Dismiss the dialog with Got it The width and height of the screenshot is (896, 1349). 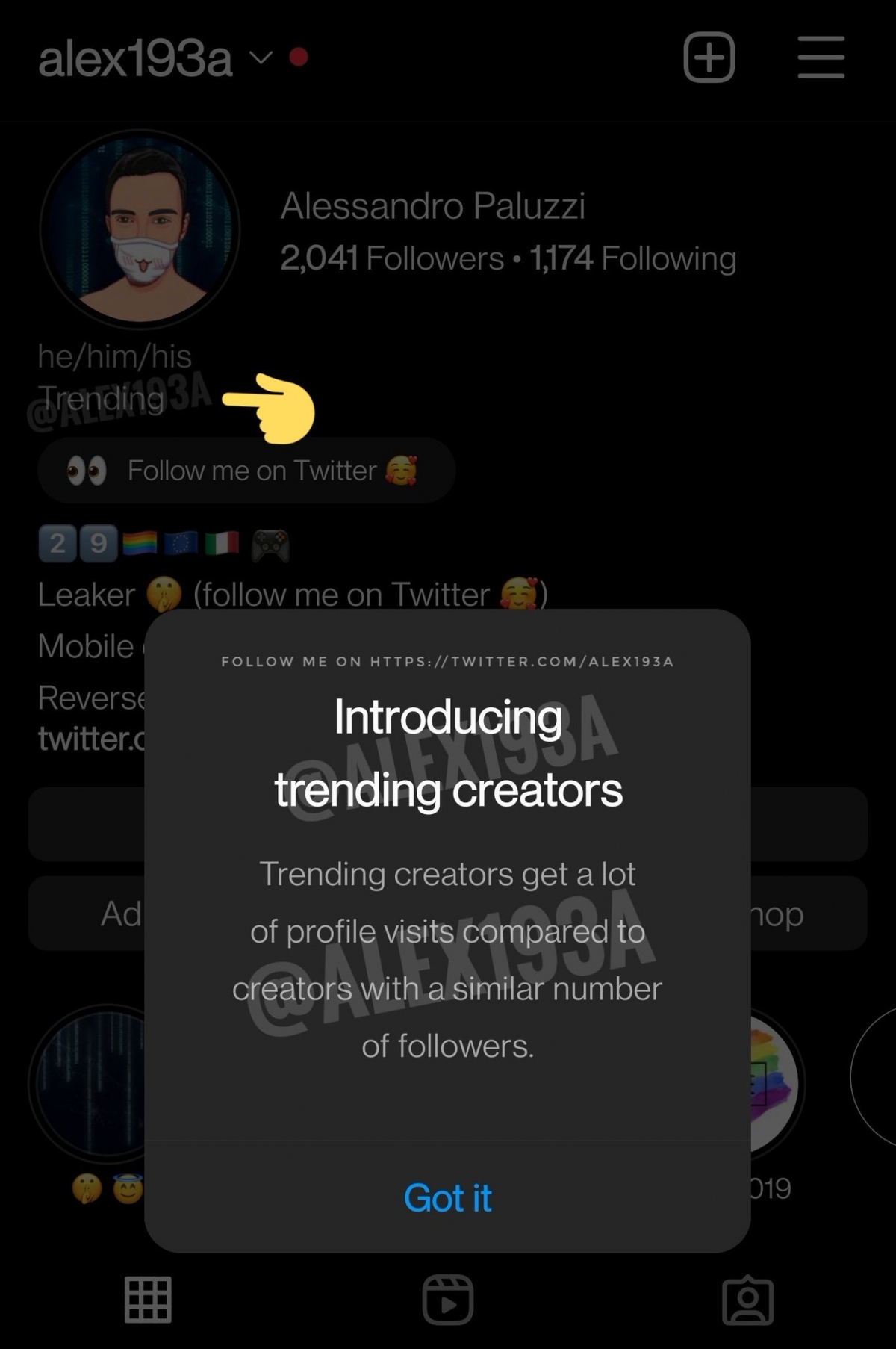[x=447, y=1198]
